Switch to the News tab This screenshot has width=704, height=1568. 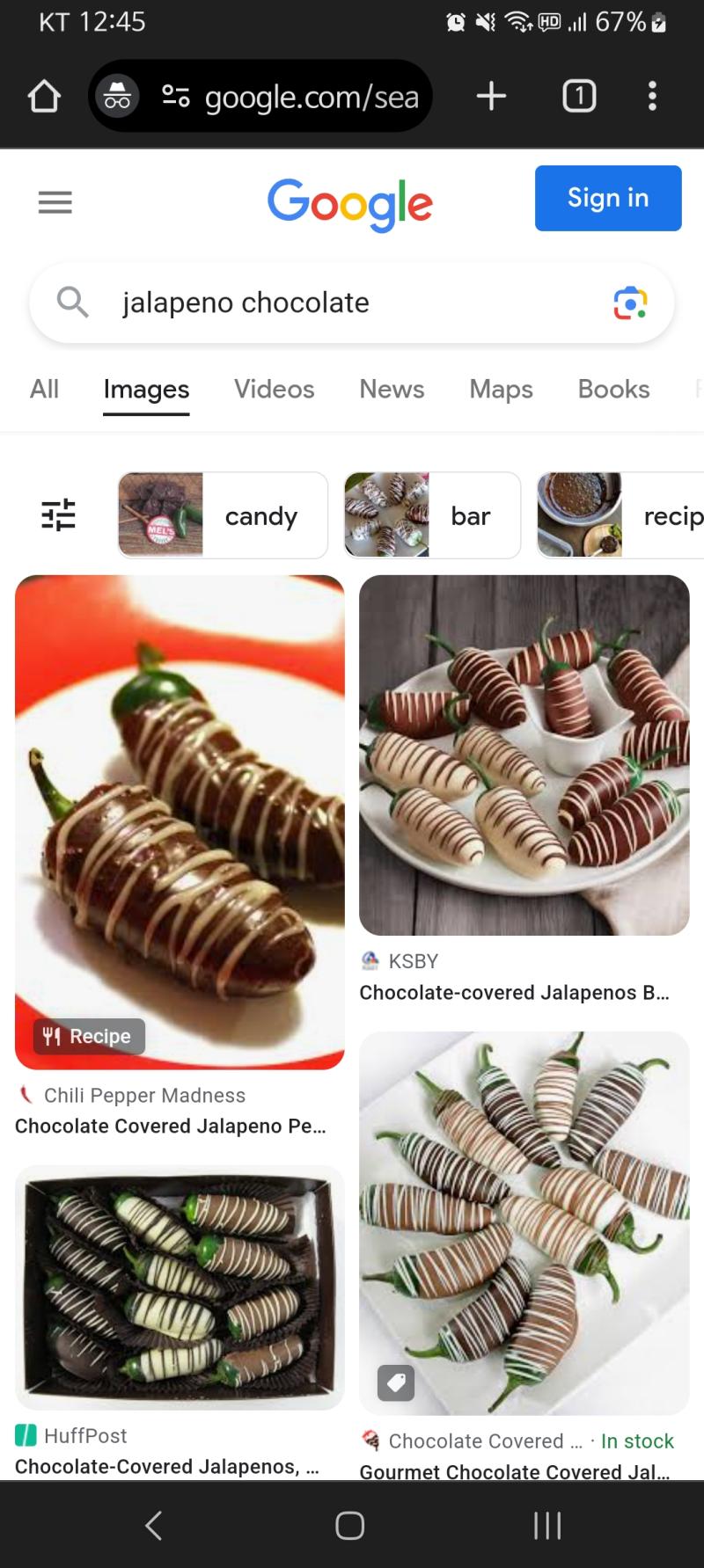[392, 389]
